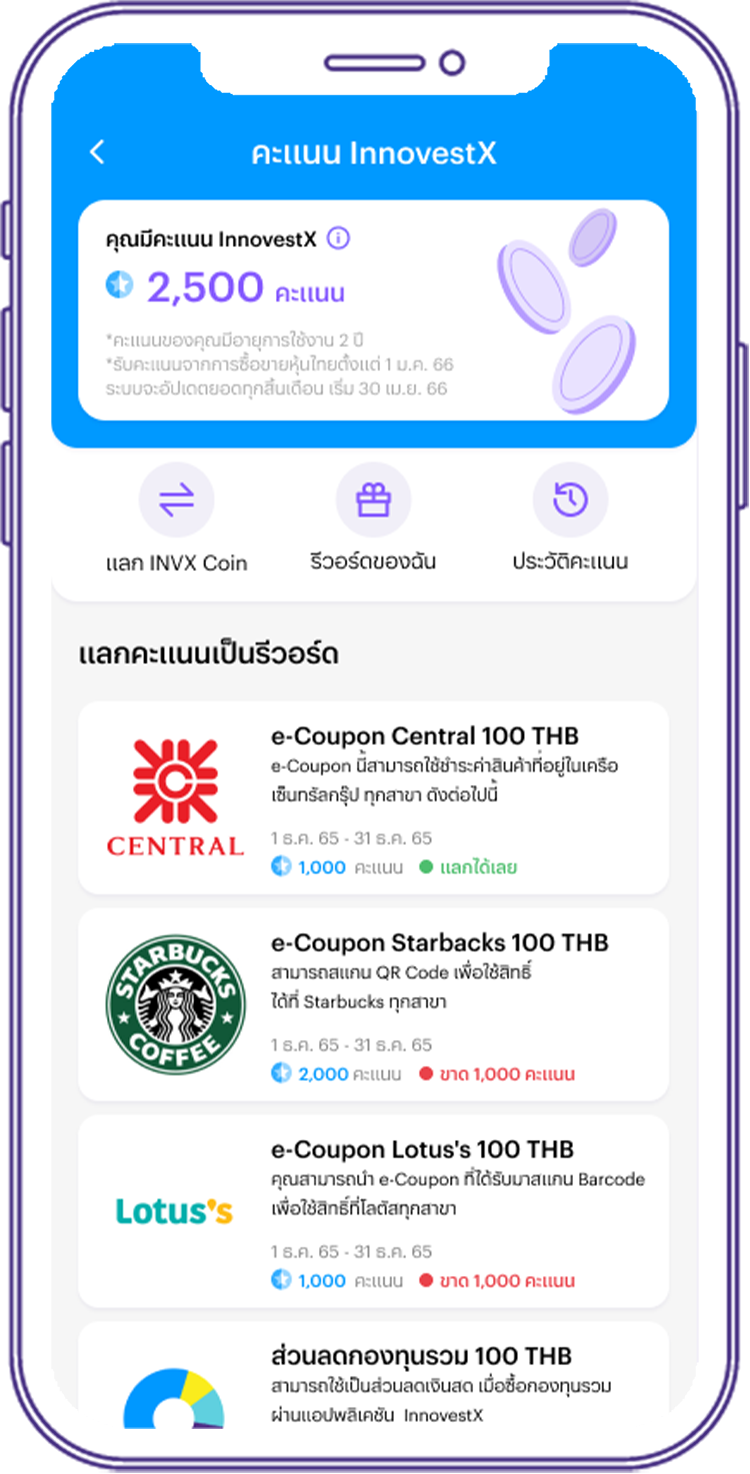
Task: Go back using the header arrow
Action: 97,152
